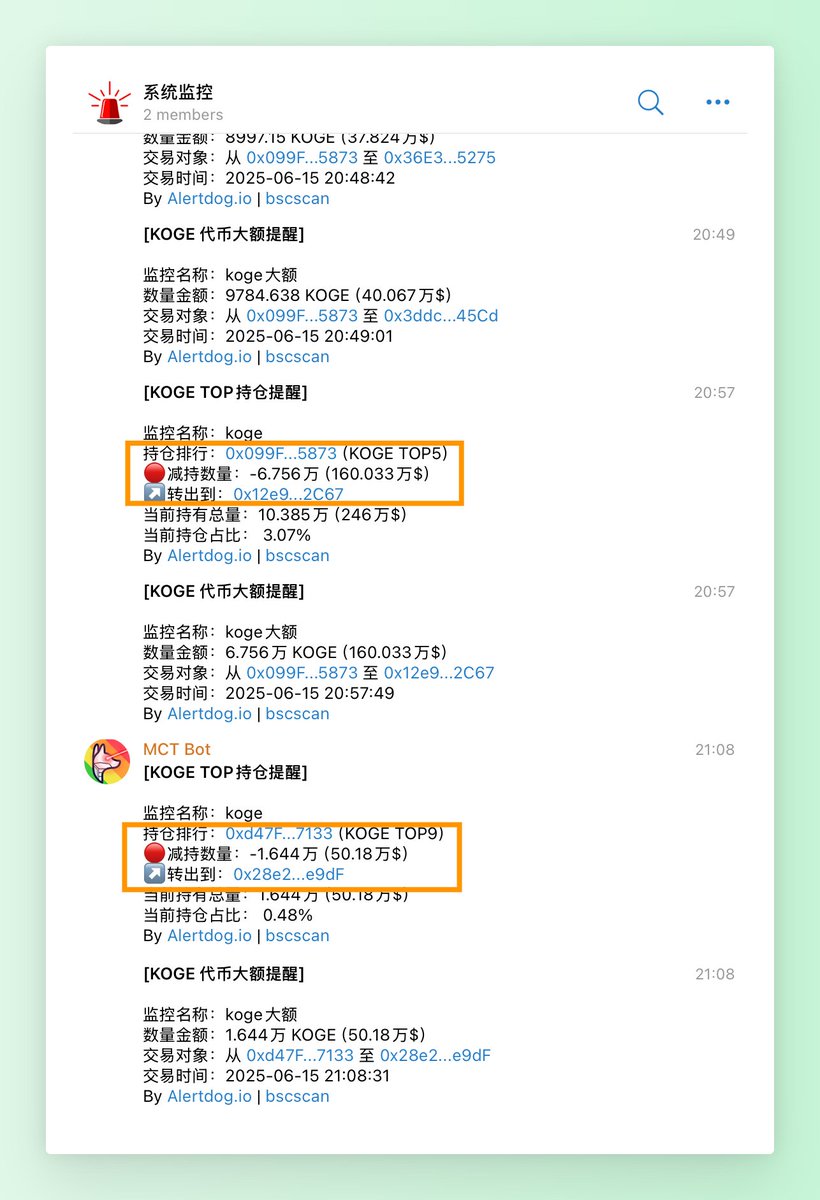Open bscscan under the 20:48:42 transaction
This screenshot has height=1200, width=820.
point(297,198)
